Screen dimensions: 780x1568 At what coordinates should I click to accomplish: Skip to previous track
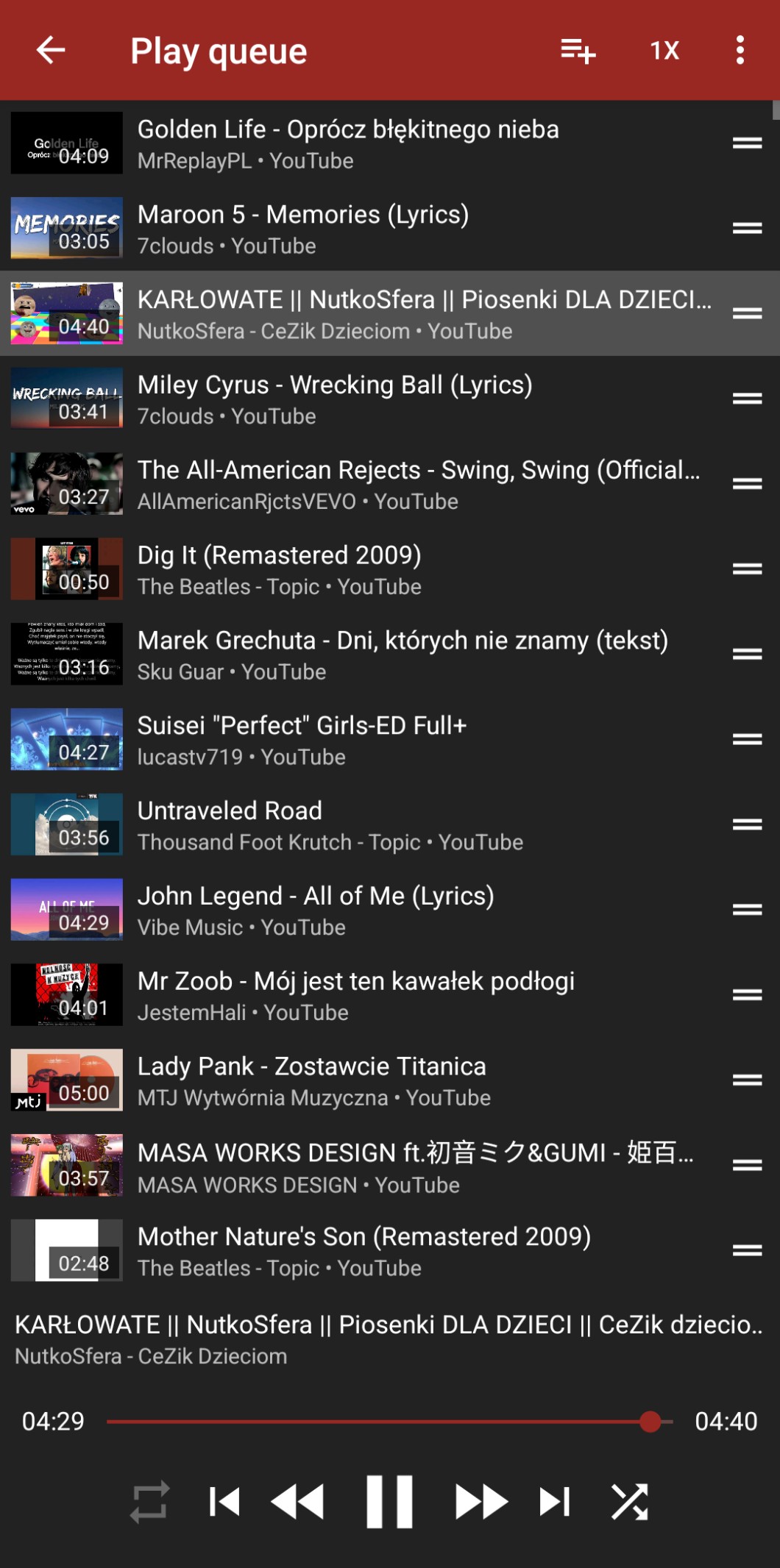pyautogui.click(x=224, y=1502)
